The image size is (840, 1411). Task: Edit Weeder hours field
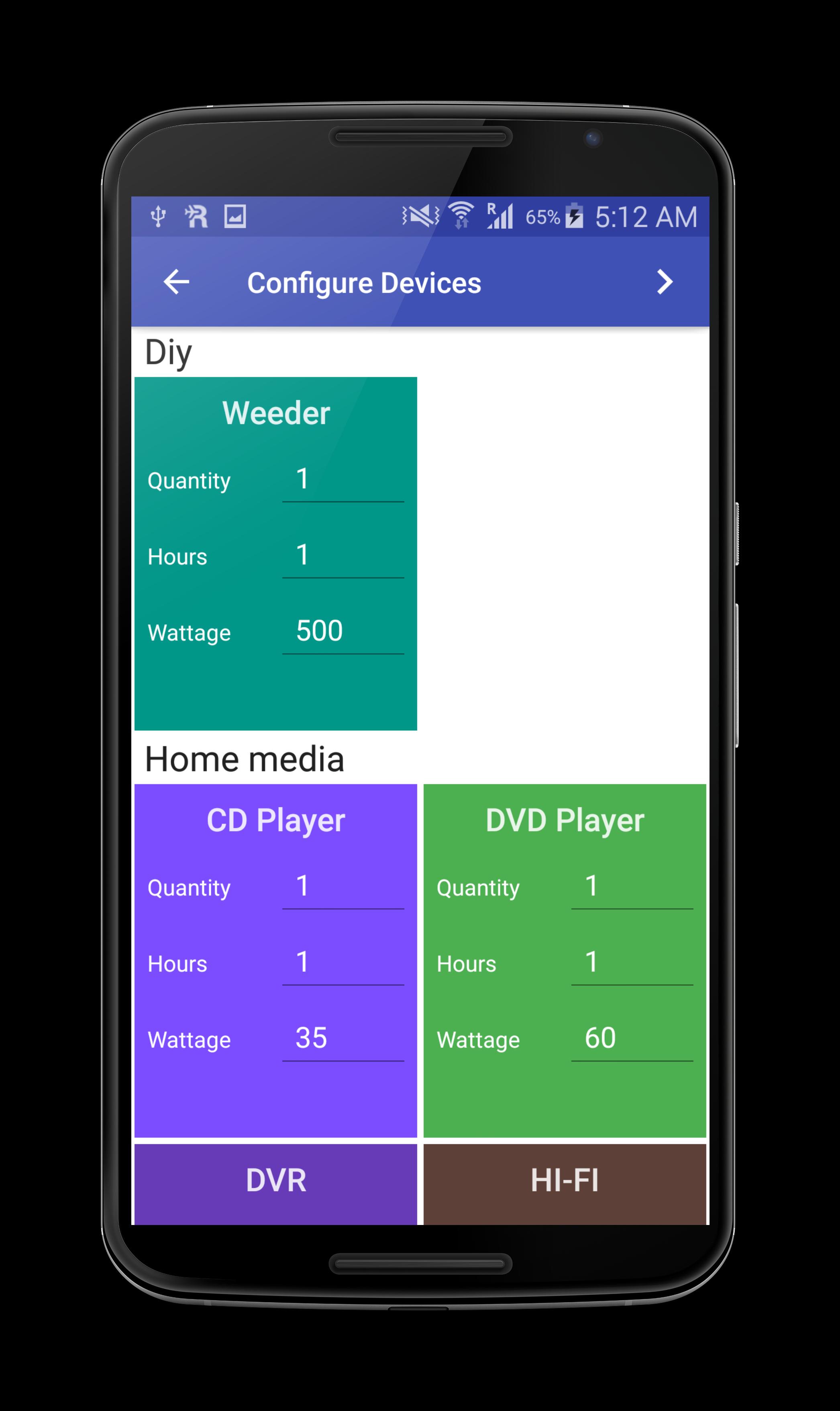click(x=343, y=556)
